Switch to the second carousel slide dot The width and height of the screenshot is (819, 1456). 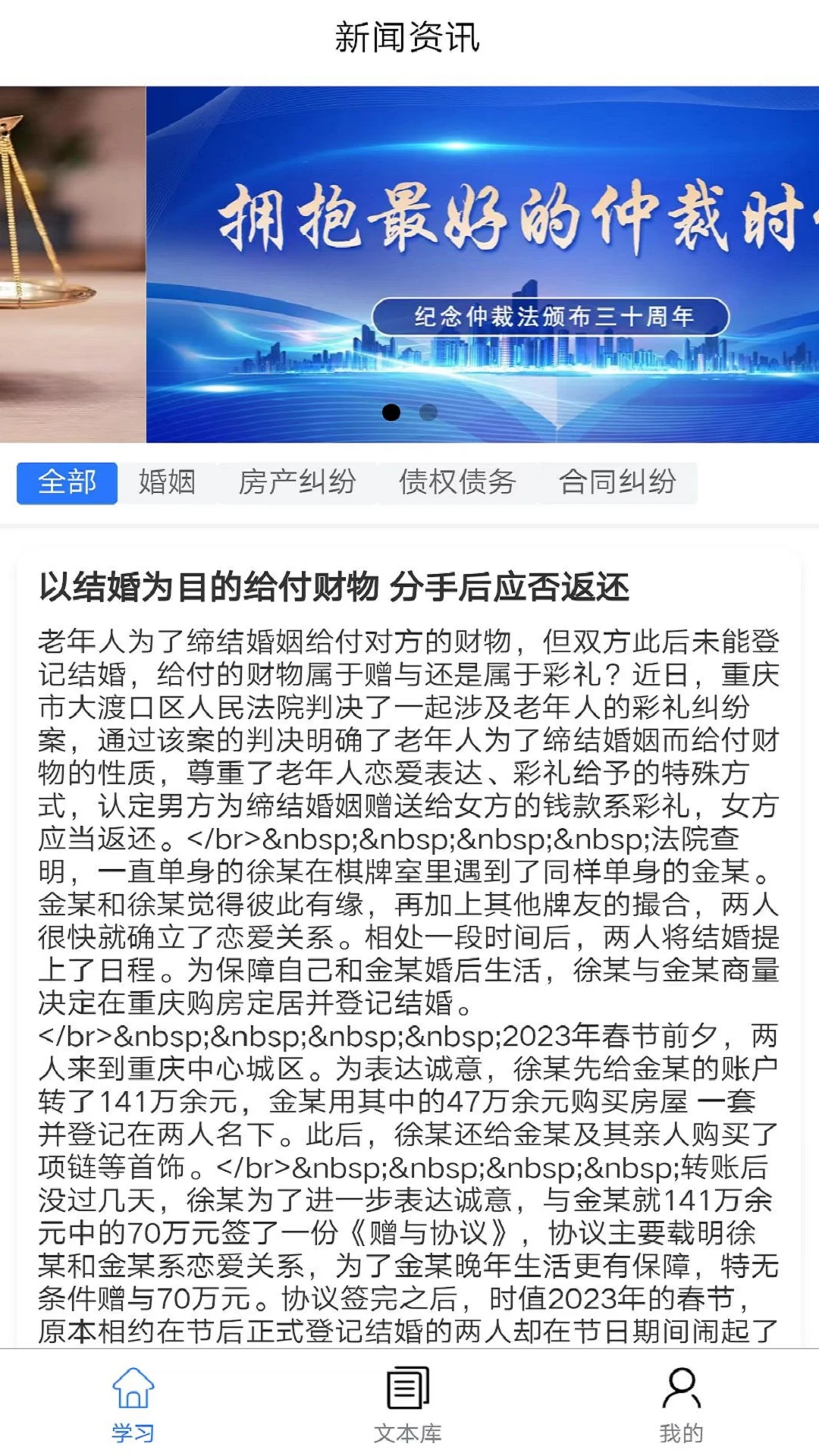[427, 413]
